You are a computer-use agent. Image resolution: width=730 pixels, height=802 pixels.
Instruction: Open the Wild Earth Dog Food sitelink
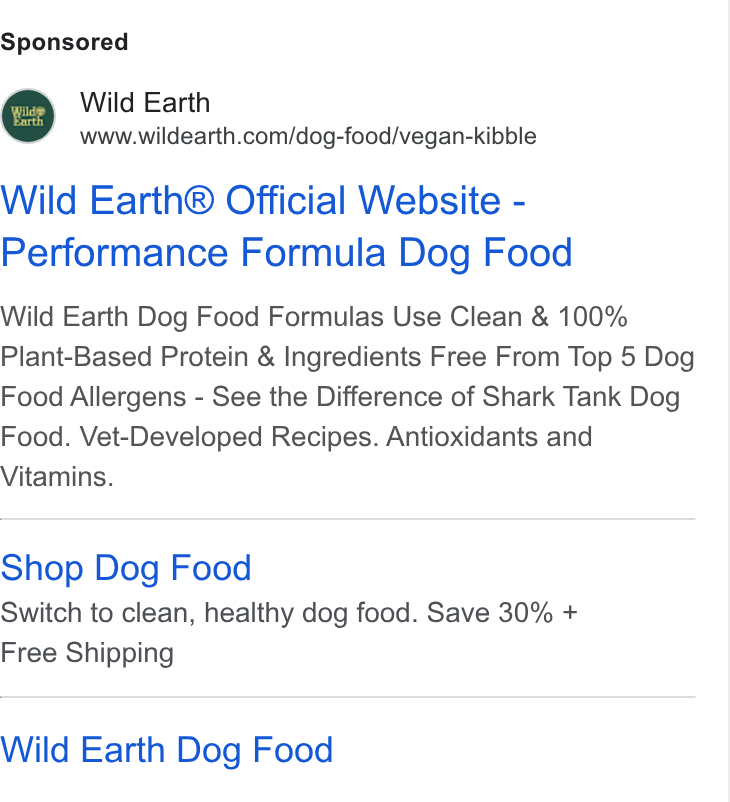click(167, 750)
